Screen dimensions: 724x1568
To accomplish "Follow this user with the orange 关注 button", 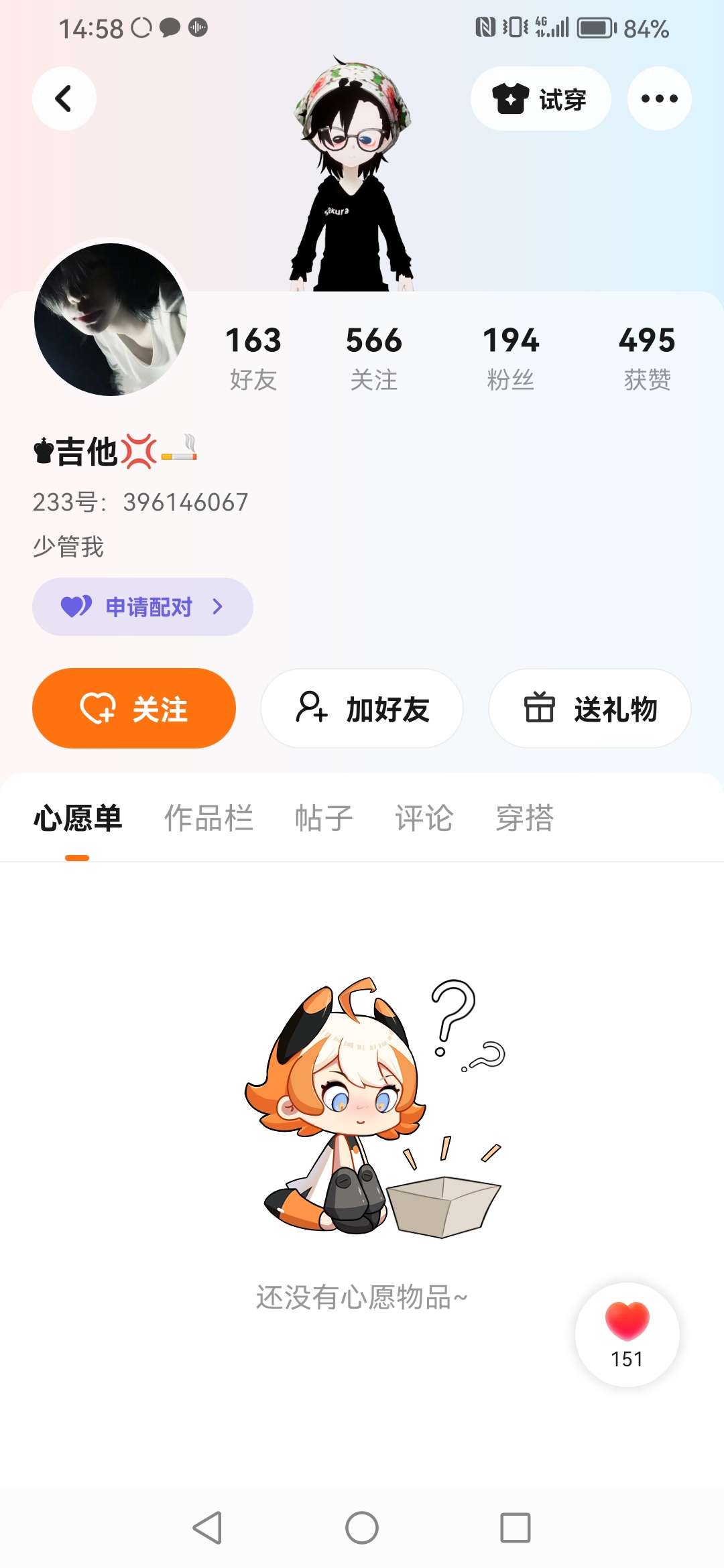I will [x=134, y=708].
